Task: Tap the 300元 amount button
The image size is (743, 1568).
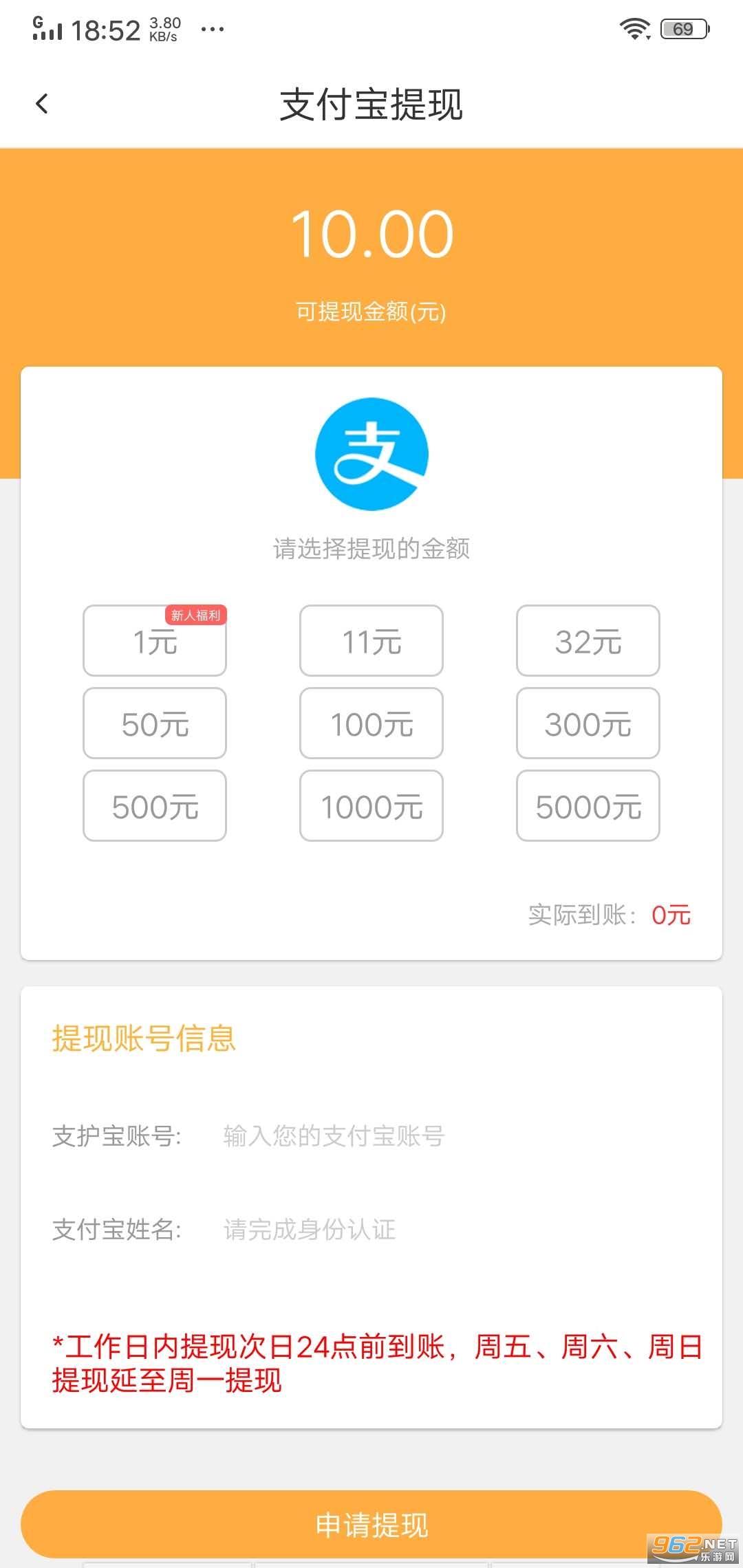Action: click(x=588, y=723)
